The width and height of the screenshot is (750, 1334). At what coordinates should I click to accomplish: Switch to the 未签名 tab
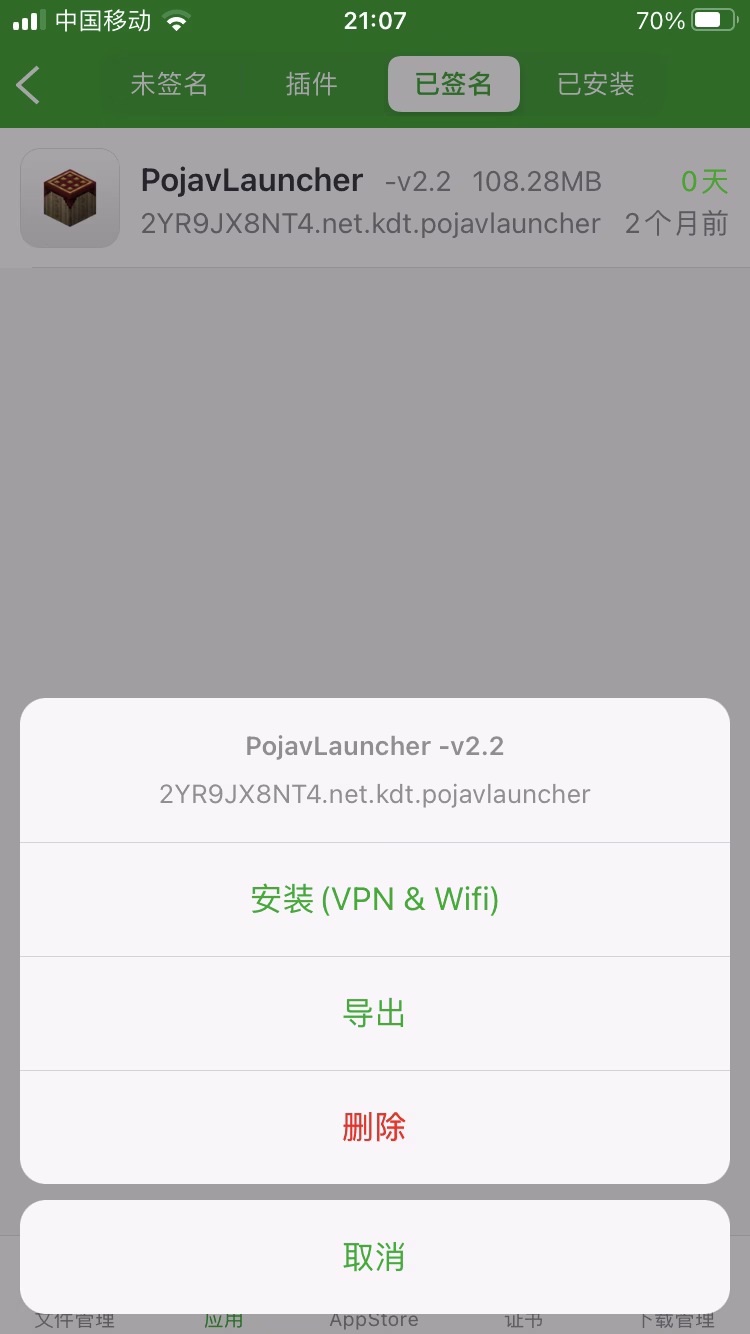pos(169,85)
